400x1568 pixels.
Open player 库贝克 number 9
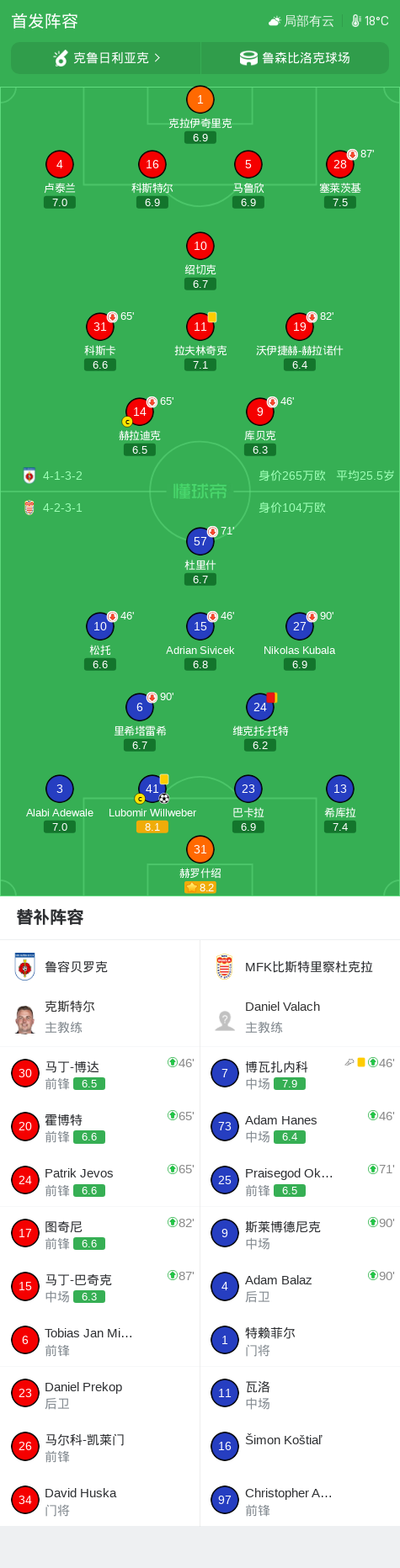click(260, 412)
